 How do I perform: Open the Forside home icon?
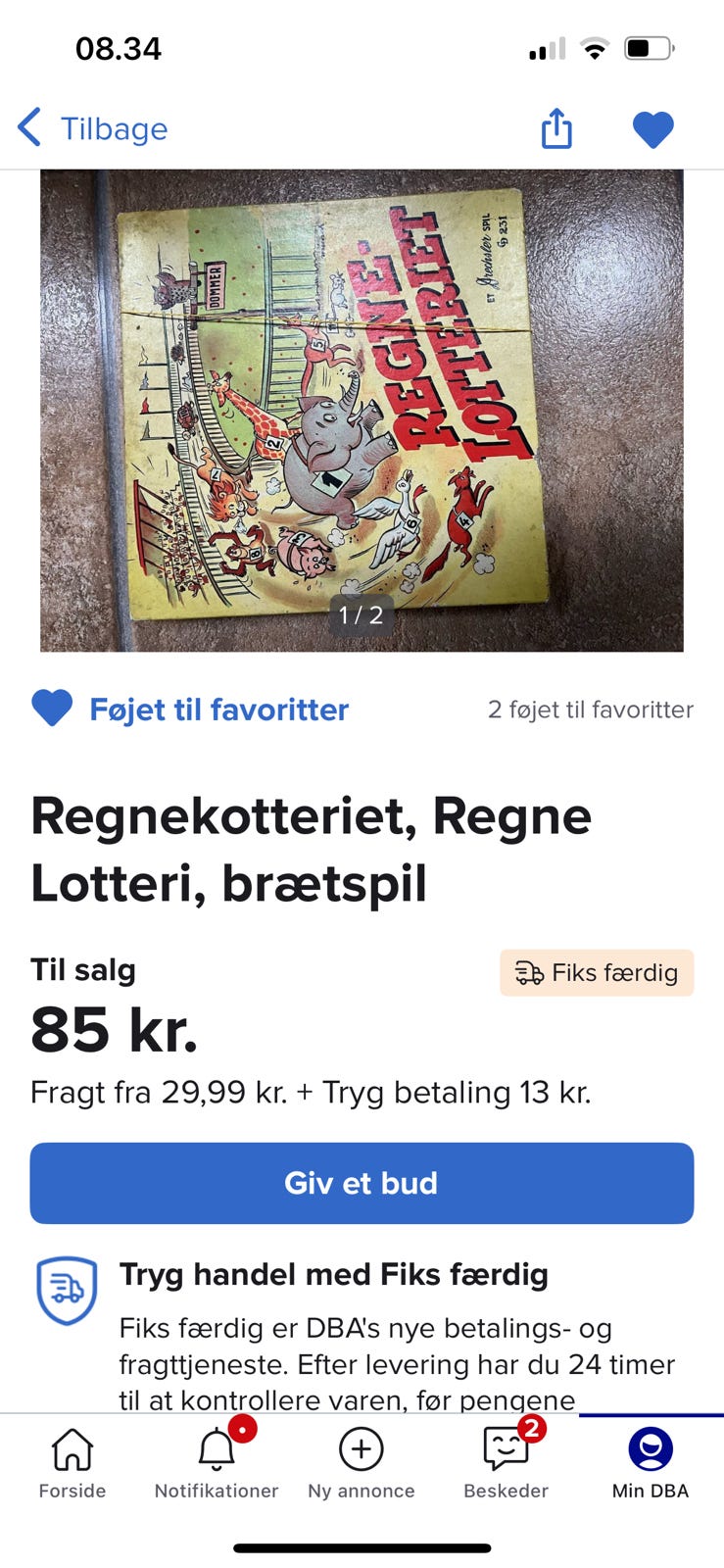(72, 1448)
